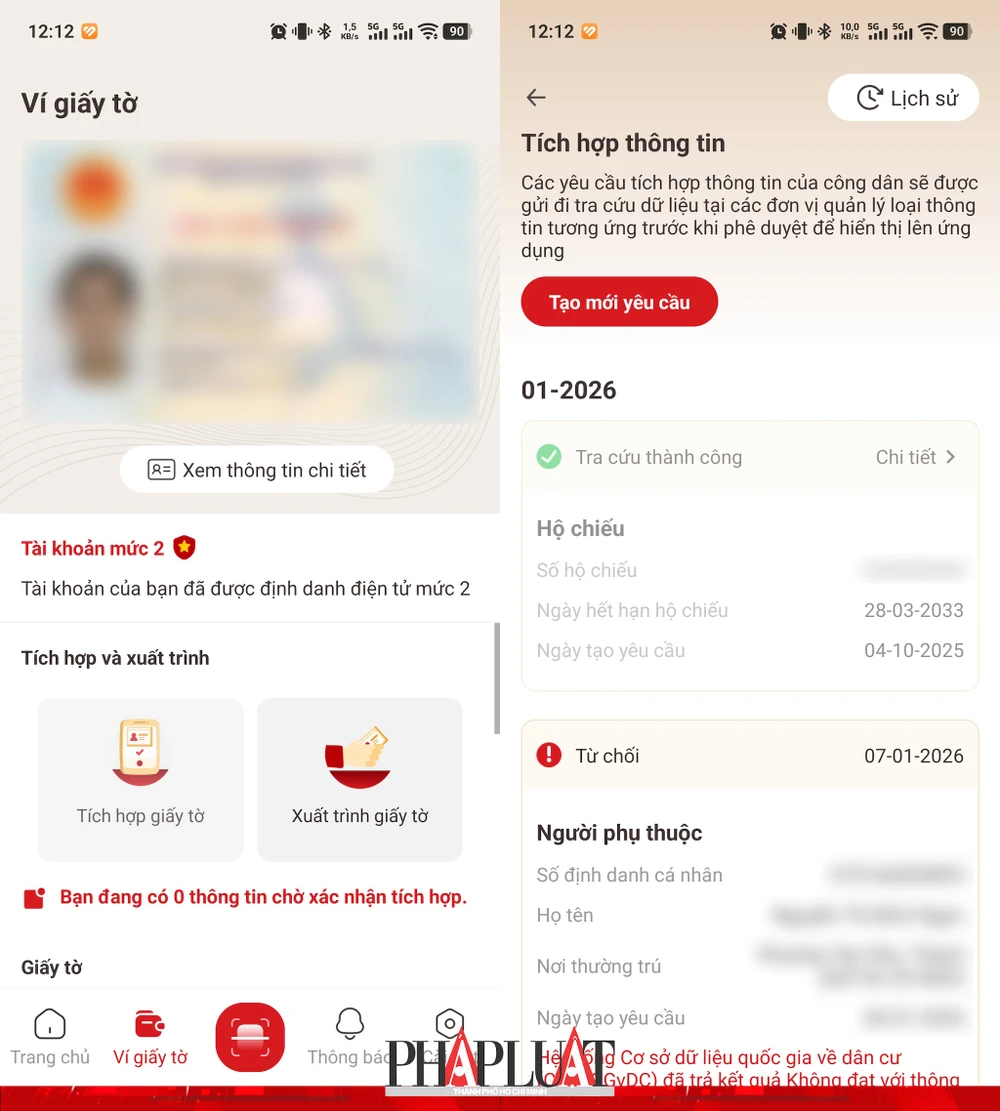Open Tích hợp giấy tờ card
This screenshot has height=1111, width=1000.
[141, 778]
